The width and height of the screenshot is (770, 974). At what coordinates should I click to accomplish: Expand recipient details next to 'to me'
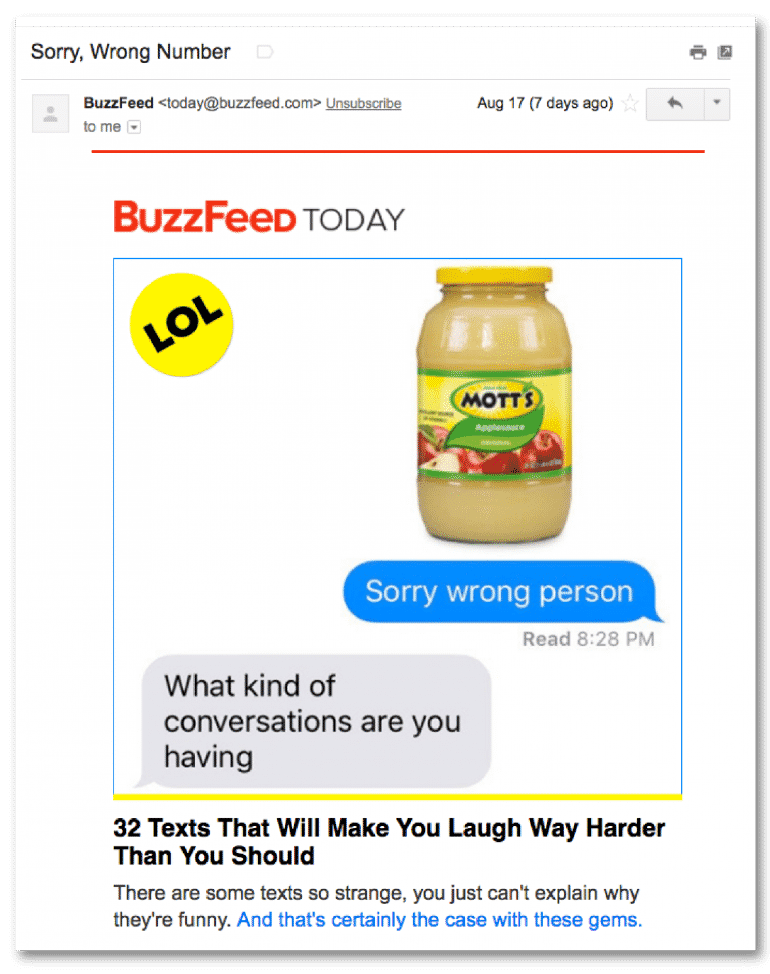pyautogui.click(x=135, y=127)
